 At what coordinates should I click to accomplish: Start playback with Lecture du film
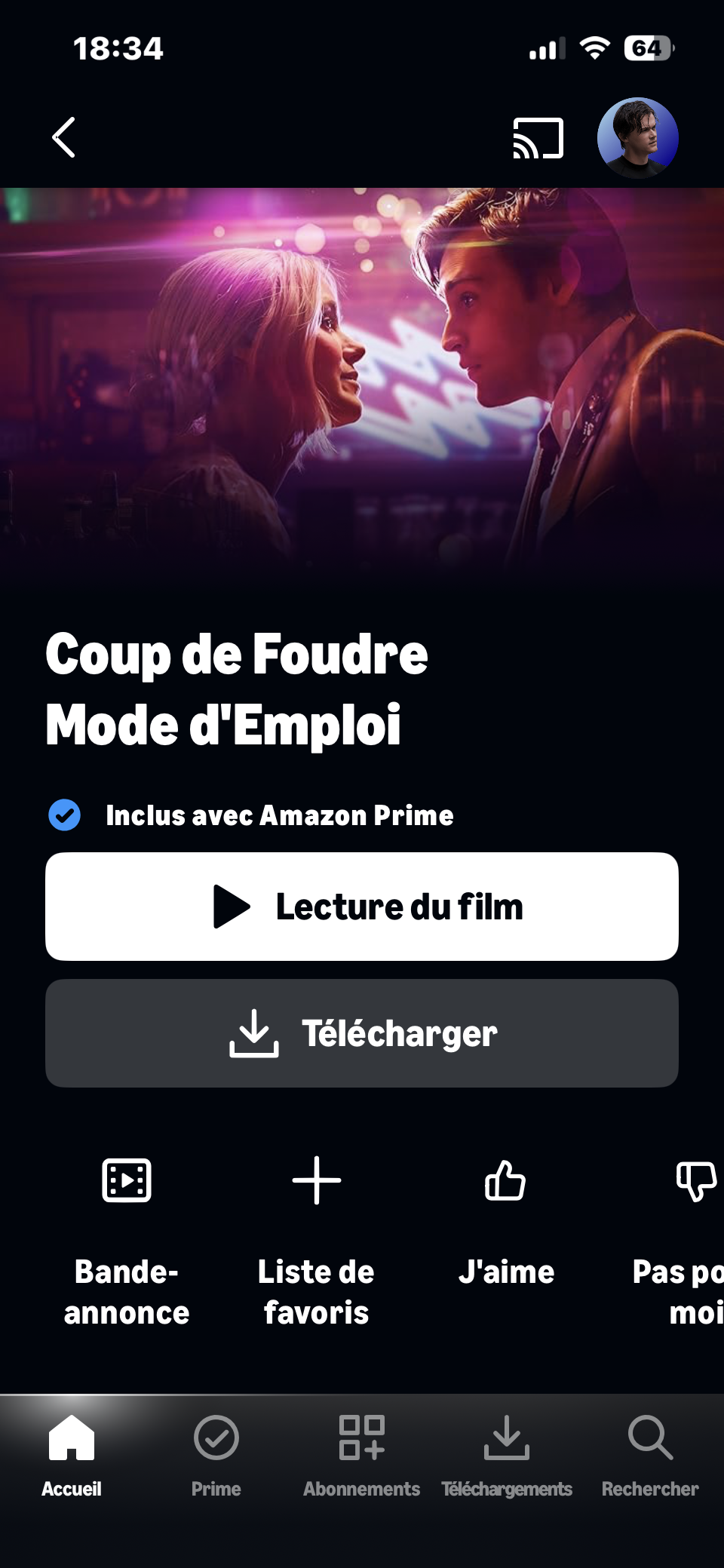tap(362, 907)
